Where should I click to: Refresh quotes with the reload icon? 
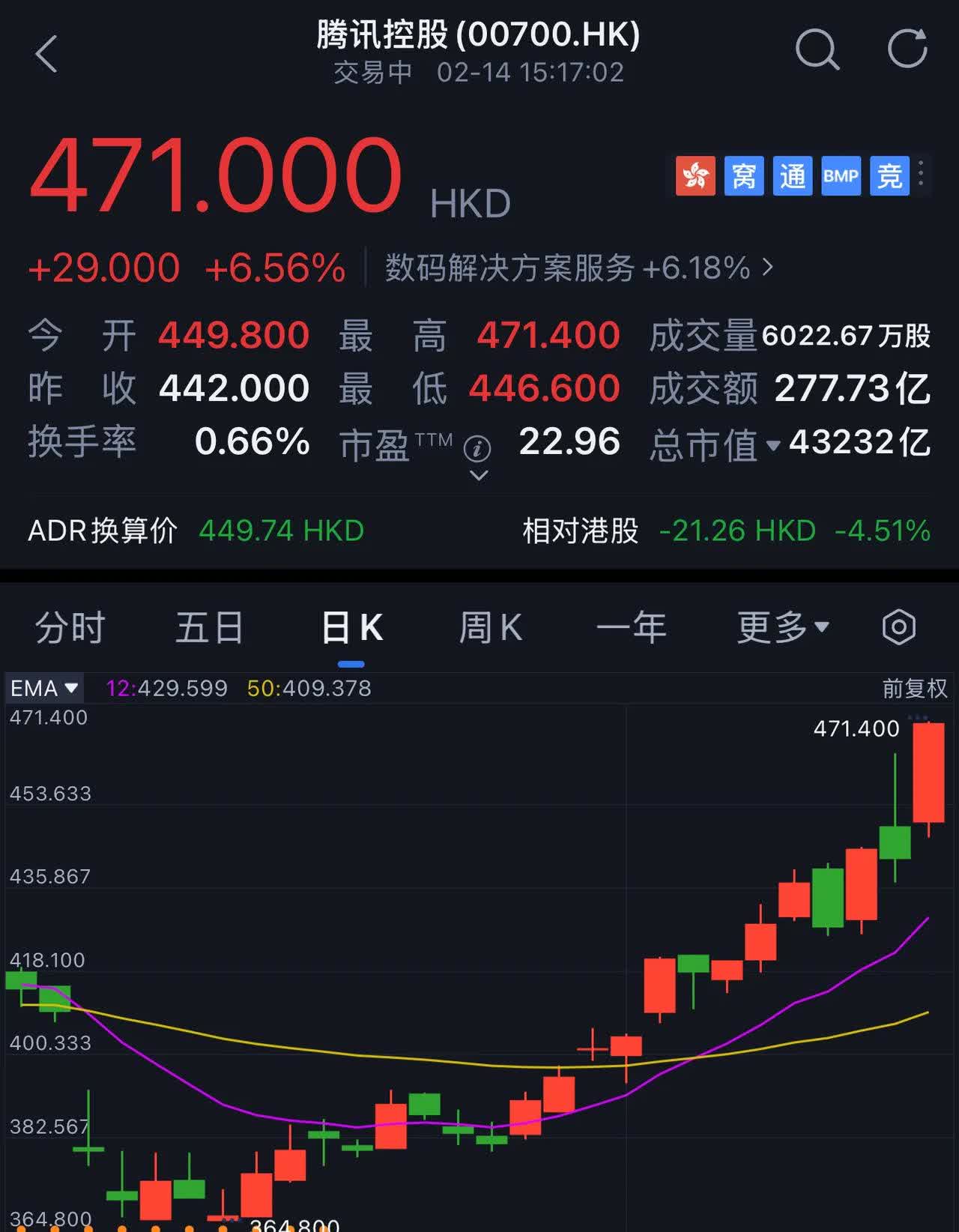click(908, 49)
